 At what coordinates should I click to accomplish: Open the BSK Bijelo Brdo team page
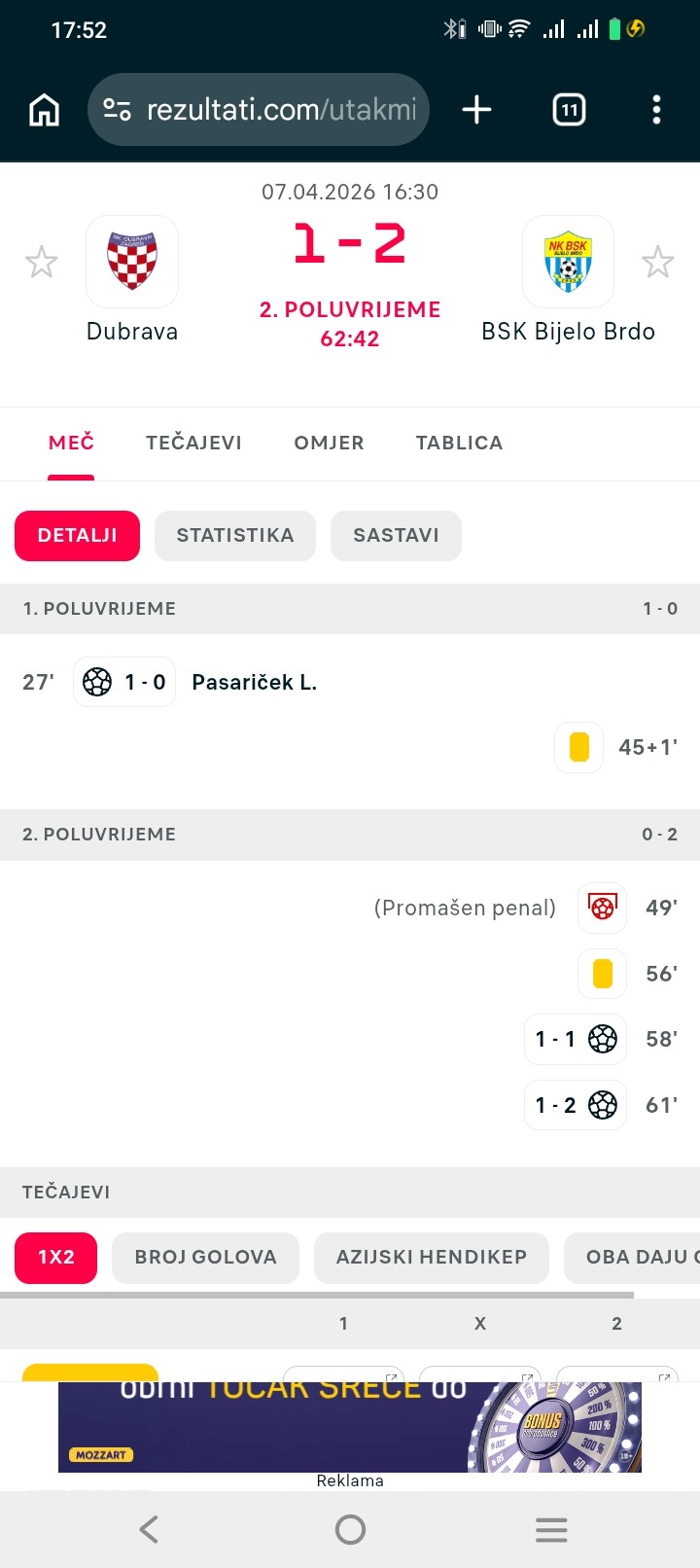(568, 263)
